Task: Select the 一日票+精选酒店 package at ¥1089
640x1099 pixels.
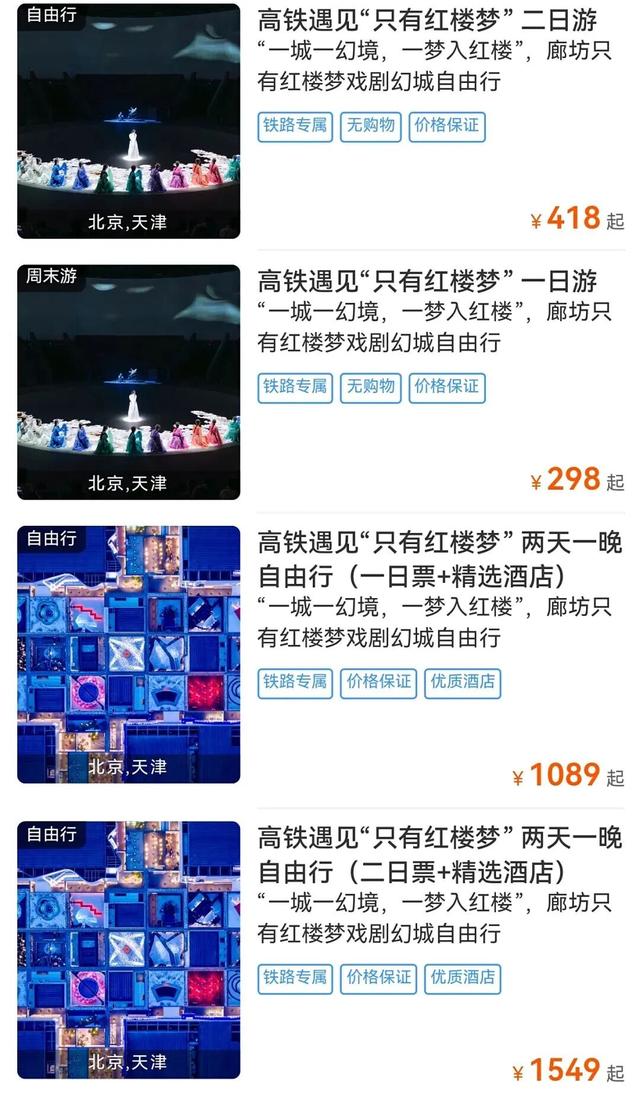Action: (439, 559)
